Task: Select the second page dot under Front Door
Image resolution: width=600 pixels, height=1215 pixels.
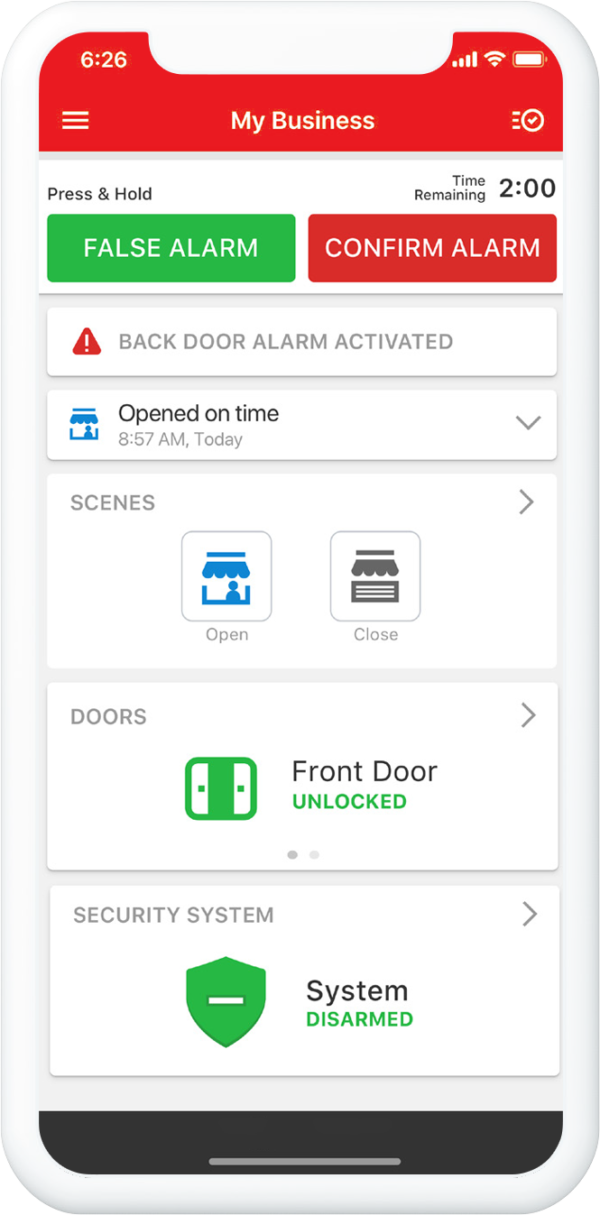Action: coord(314,855)
